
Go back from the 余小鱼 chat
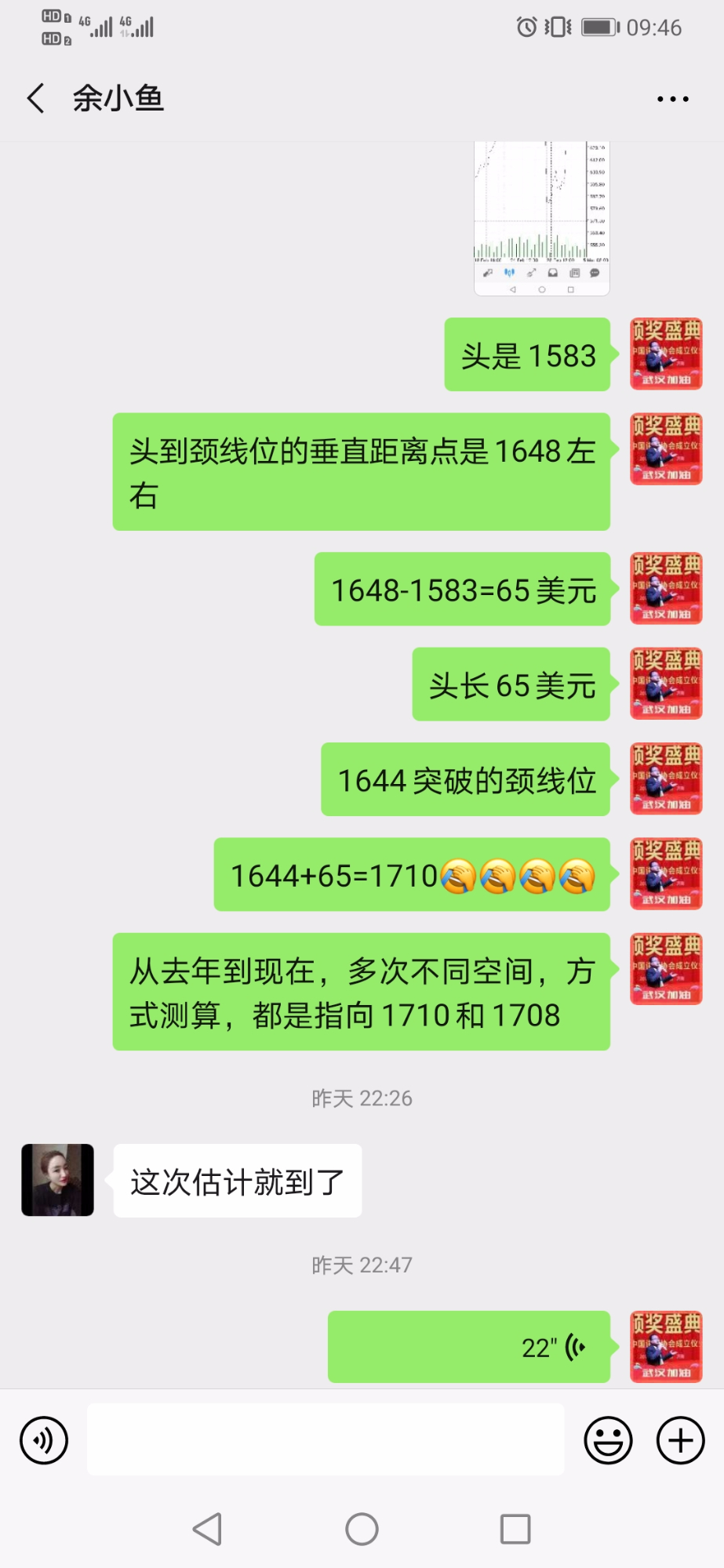pos(36,99)
